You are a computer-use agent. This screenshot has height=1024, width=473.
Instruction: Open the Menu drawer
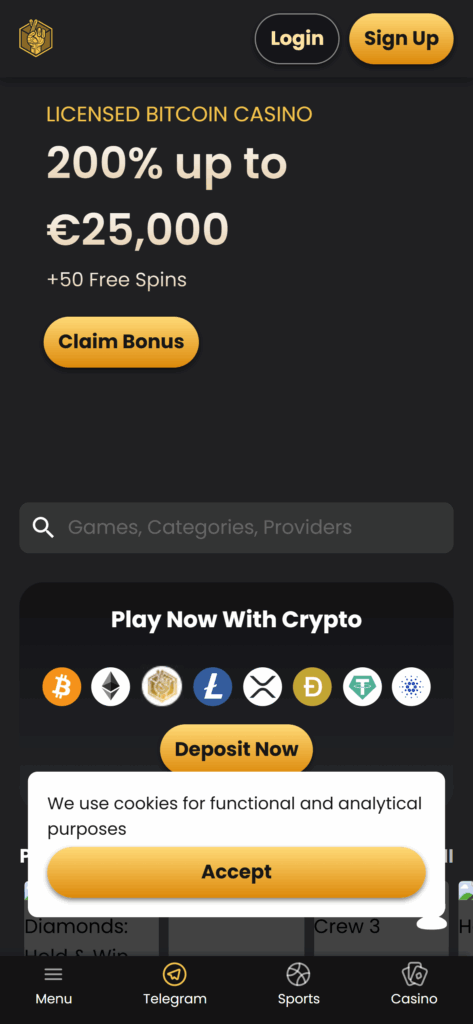(x=54, y=986)
